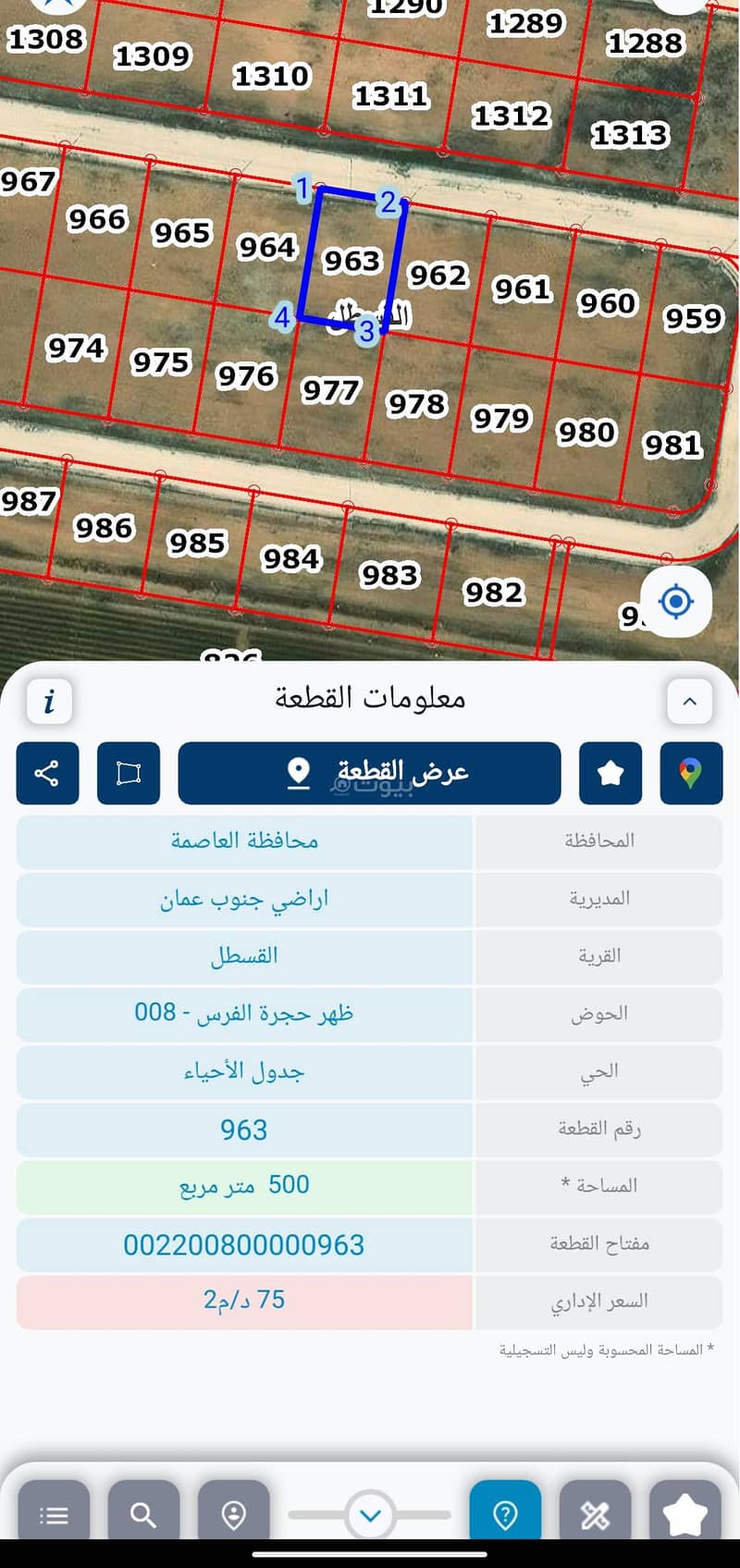This screenshot has height=1568, width=740.
Task: Tap the location pin tool in bottom toolbar
Action: [233, 1514]
